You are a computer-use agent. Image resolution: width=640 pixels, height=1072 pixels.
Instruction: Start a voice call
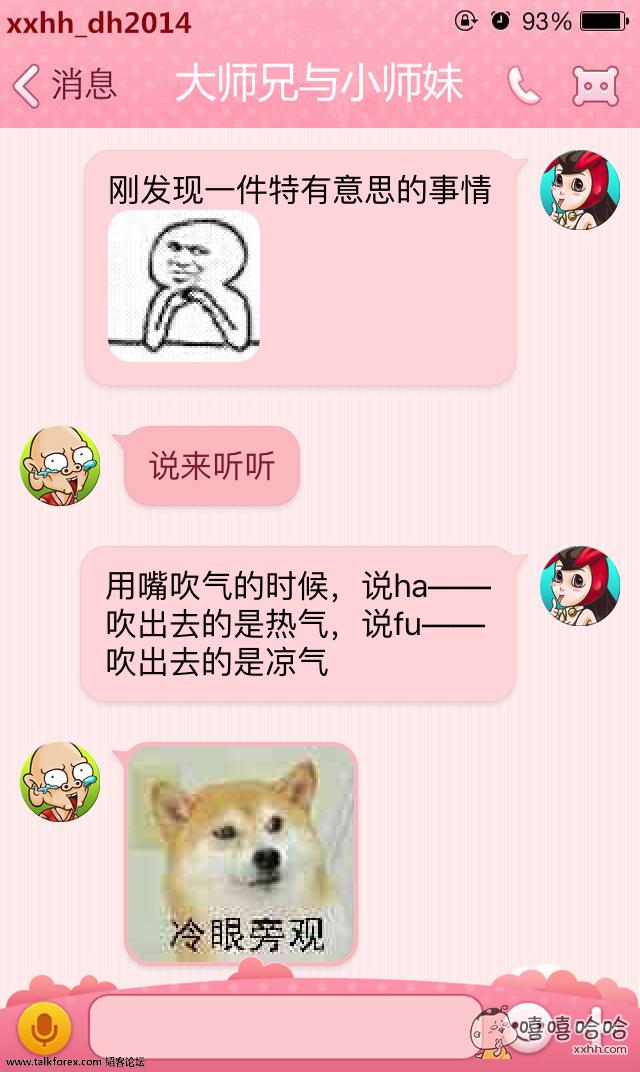click(x=523, y=86)
